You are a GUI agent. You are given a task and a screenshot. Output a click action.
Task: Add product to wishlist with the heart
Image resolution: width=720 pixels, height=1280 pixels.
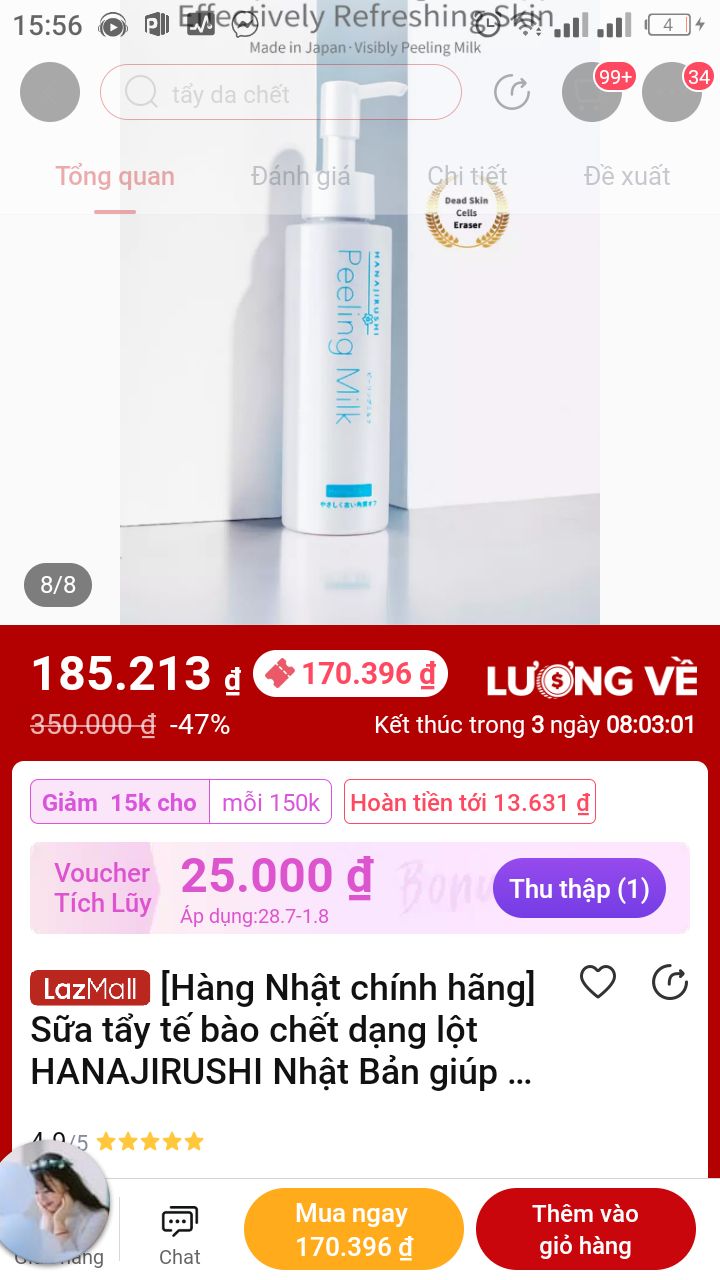click(598, 983)
